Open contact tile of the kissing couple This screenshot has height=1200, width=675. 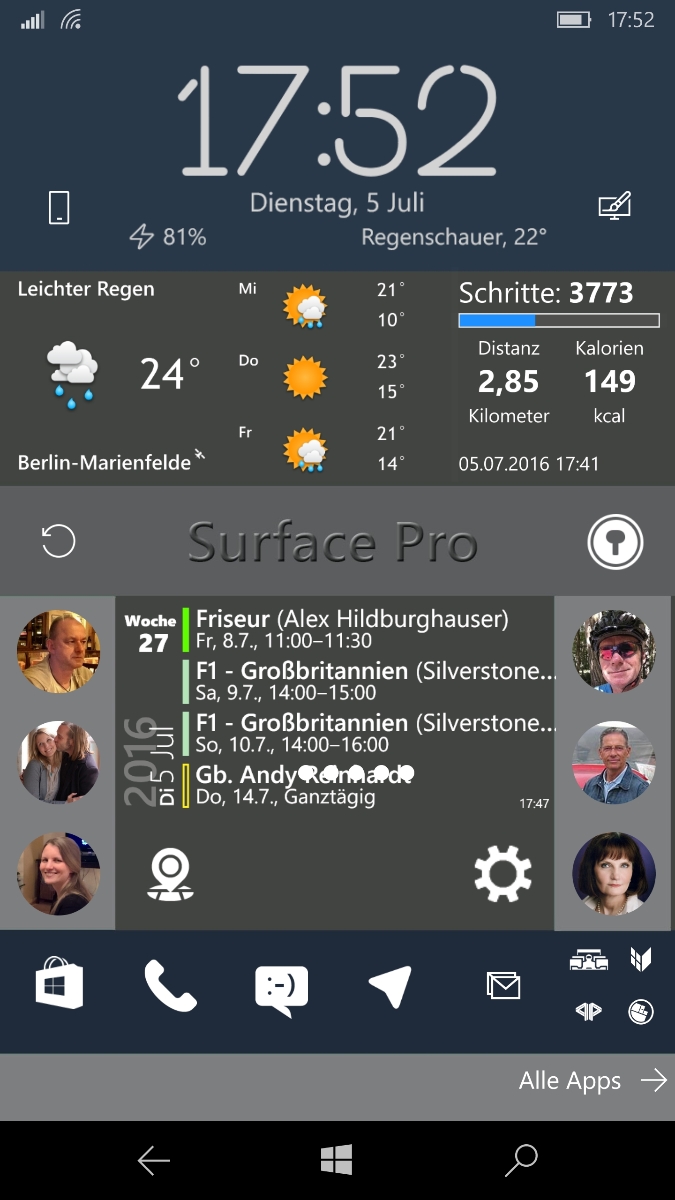(x=58, y=762)
